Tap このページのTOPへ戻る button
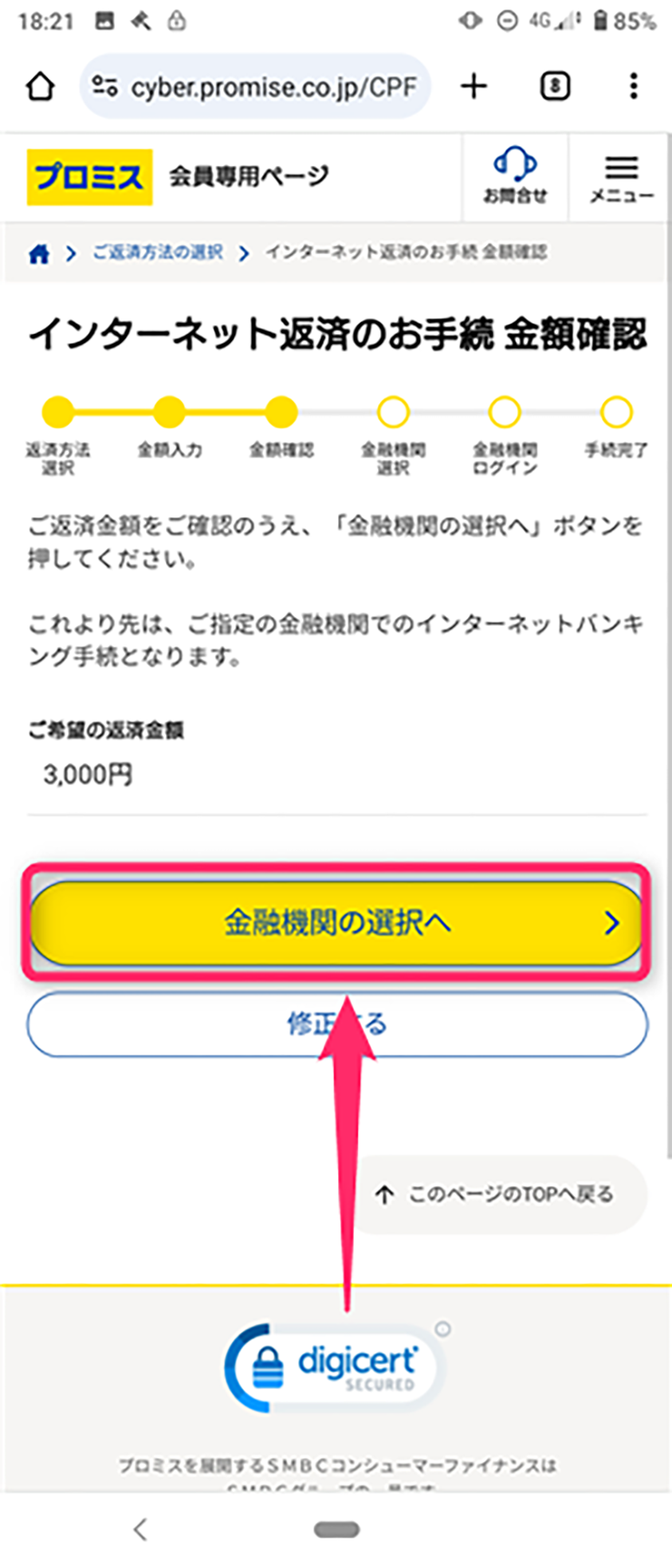Screen dimensions: 672x1568 coord(498,1193)
